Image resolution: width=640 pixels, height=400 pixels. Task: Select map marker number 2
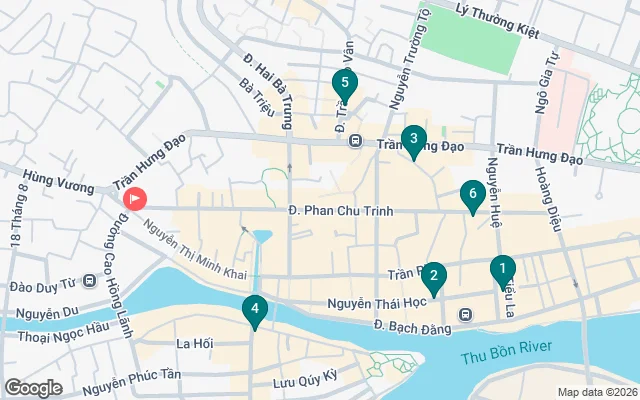[x=434, y=276]
